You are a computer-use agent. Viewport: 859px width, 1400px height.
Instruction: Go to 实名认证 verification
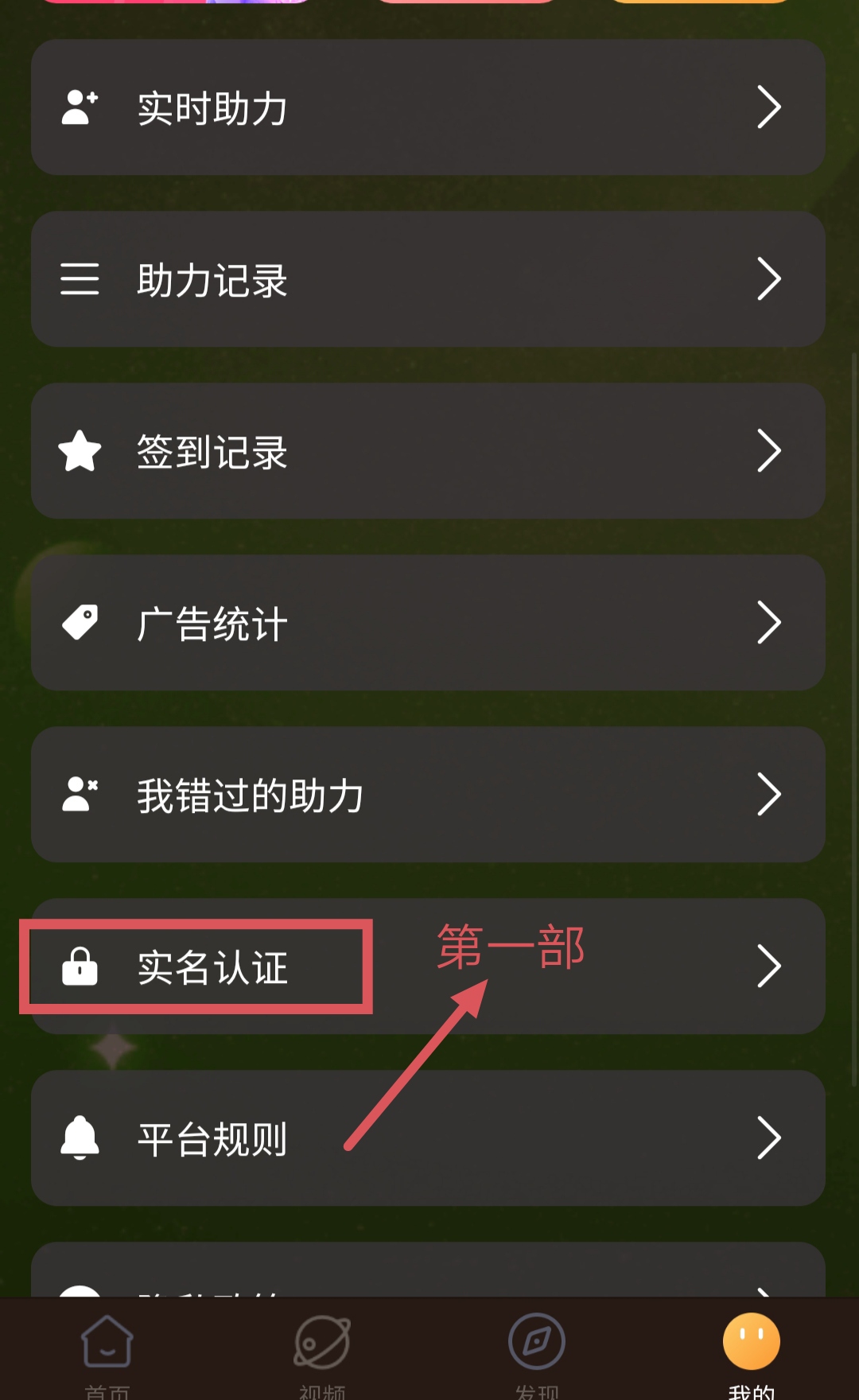tap(428, 966)
